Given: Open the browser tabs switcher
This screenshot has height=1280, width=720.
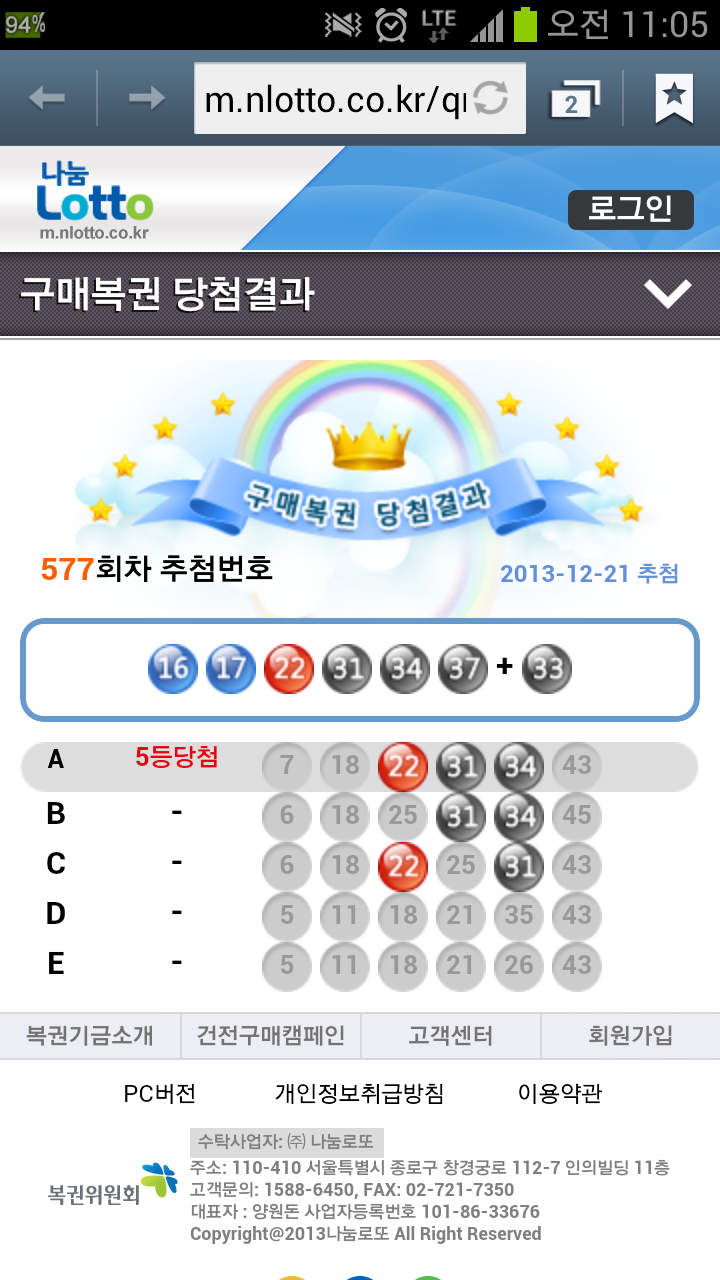Looking at the screenshot, I should pos(575,99).
